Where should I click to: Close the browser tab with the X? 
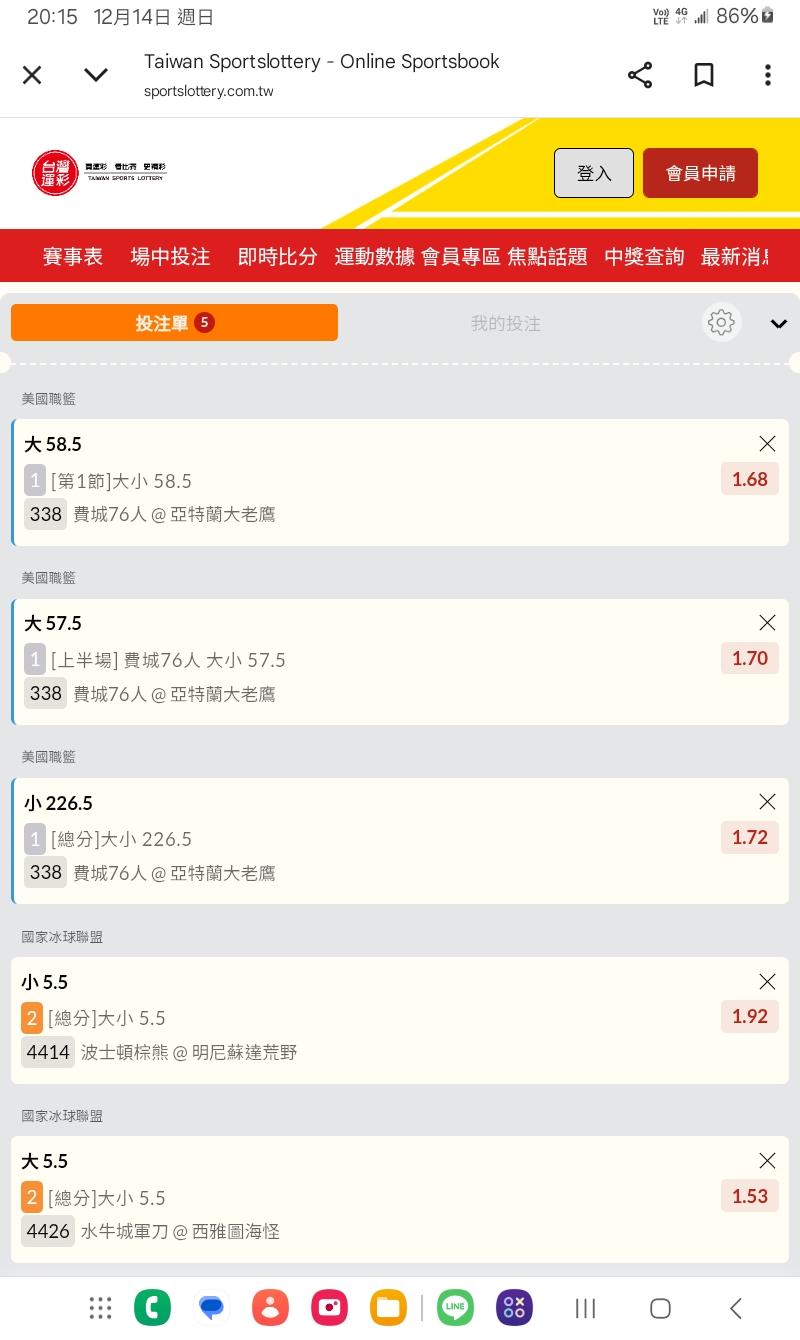coord(32,75)
